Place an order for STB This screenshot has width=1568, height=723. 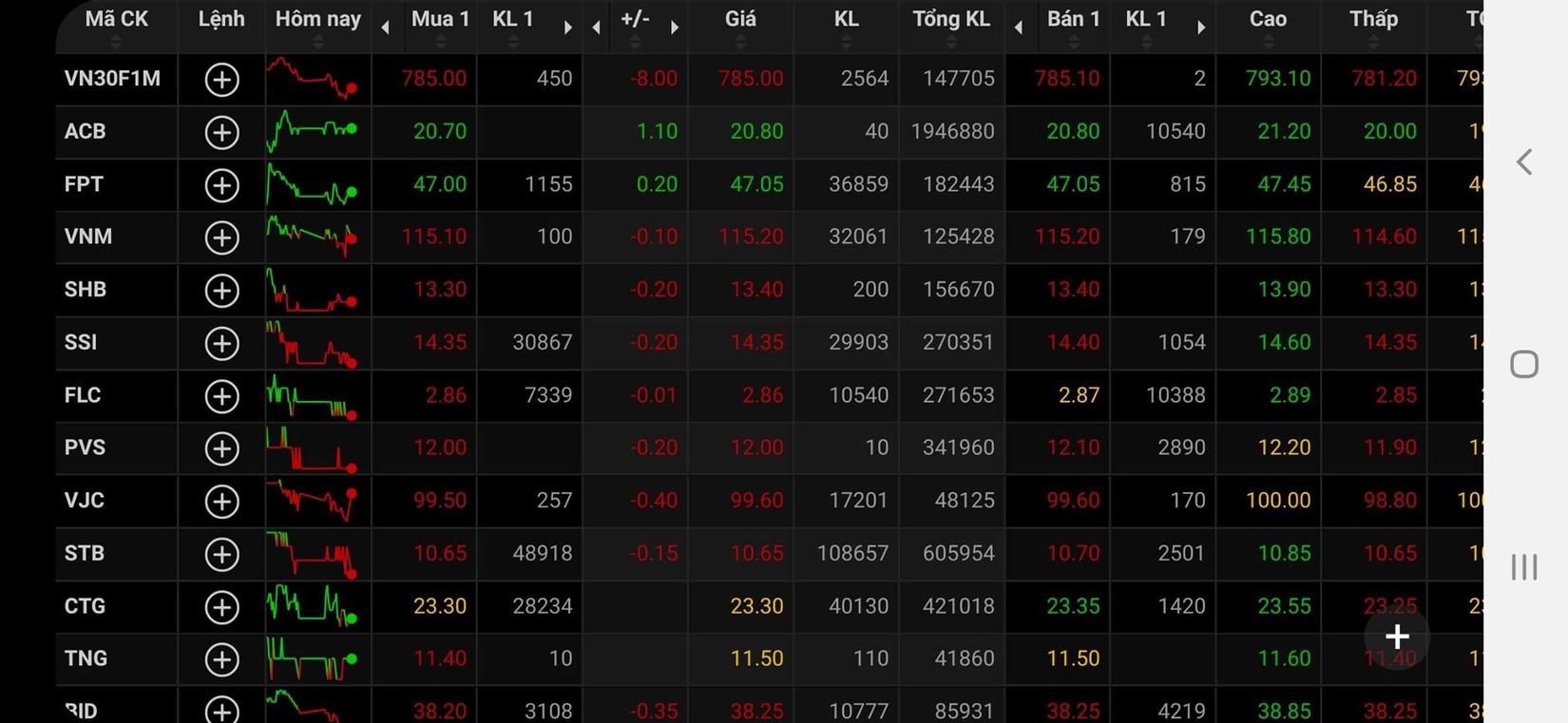click(x=221, y=554)
